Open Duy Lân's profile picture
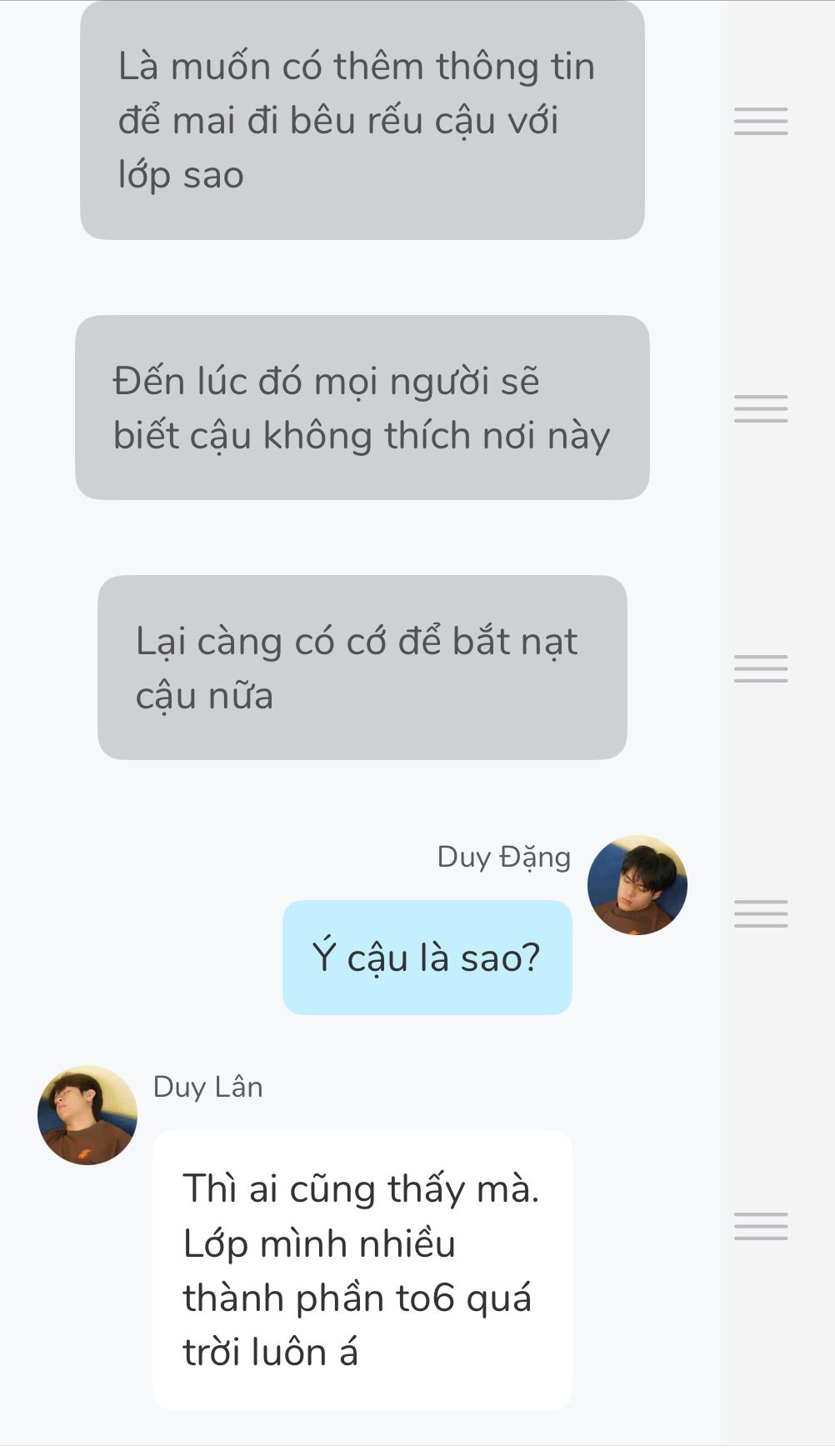 (87, 1115)
